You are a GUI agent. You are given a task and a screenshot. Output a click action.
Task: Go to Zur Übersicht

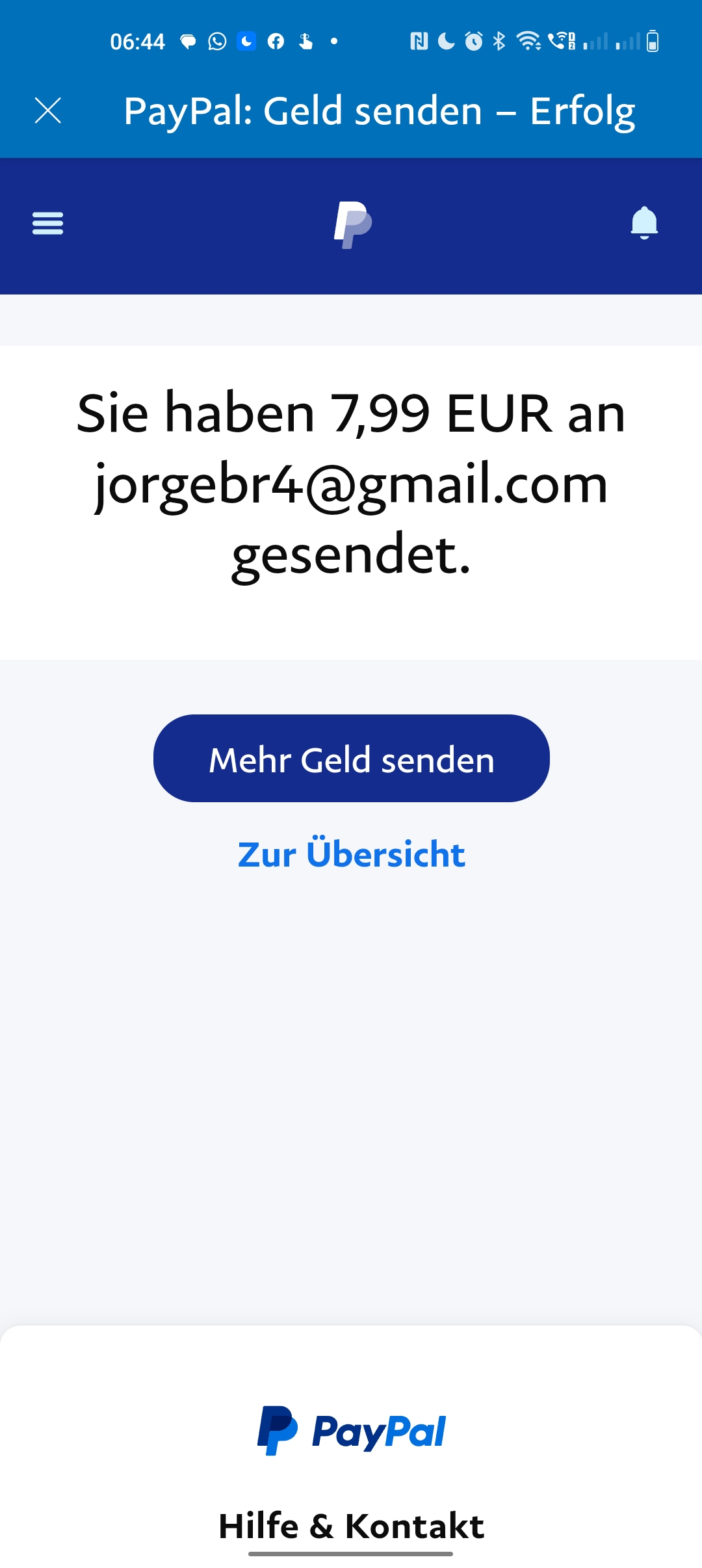point(351,854)
